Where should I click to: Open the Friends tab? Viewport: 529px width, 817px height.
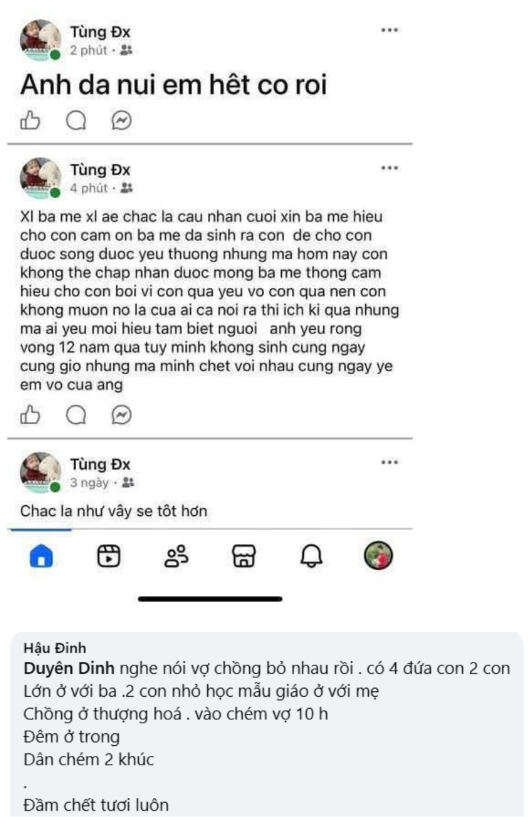tap(176, 555)
